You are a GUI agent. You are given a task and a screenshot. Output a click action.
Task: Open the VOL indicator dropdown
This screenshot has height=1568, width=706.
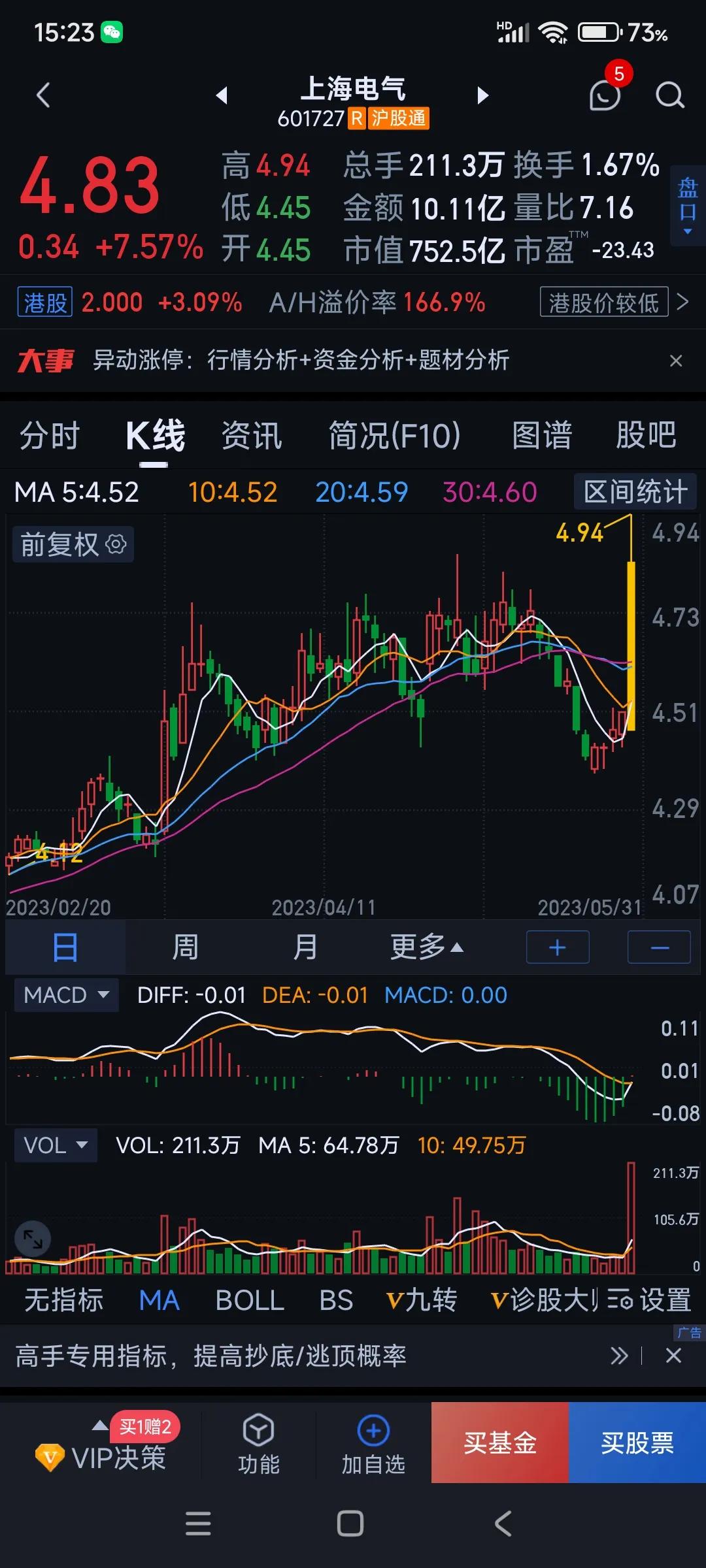click(x=55, y=1145)
